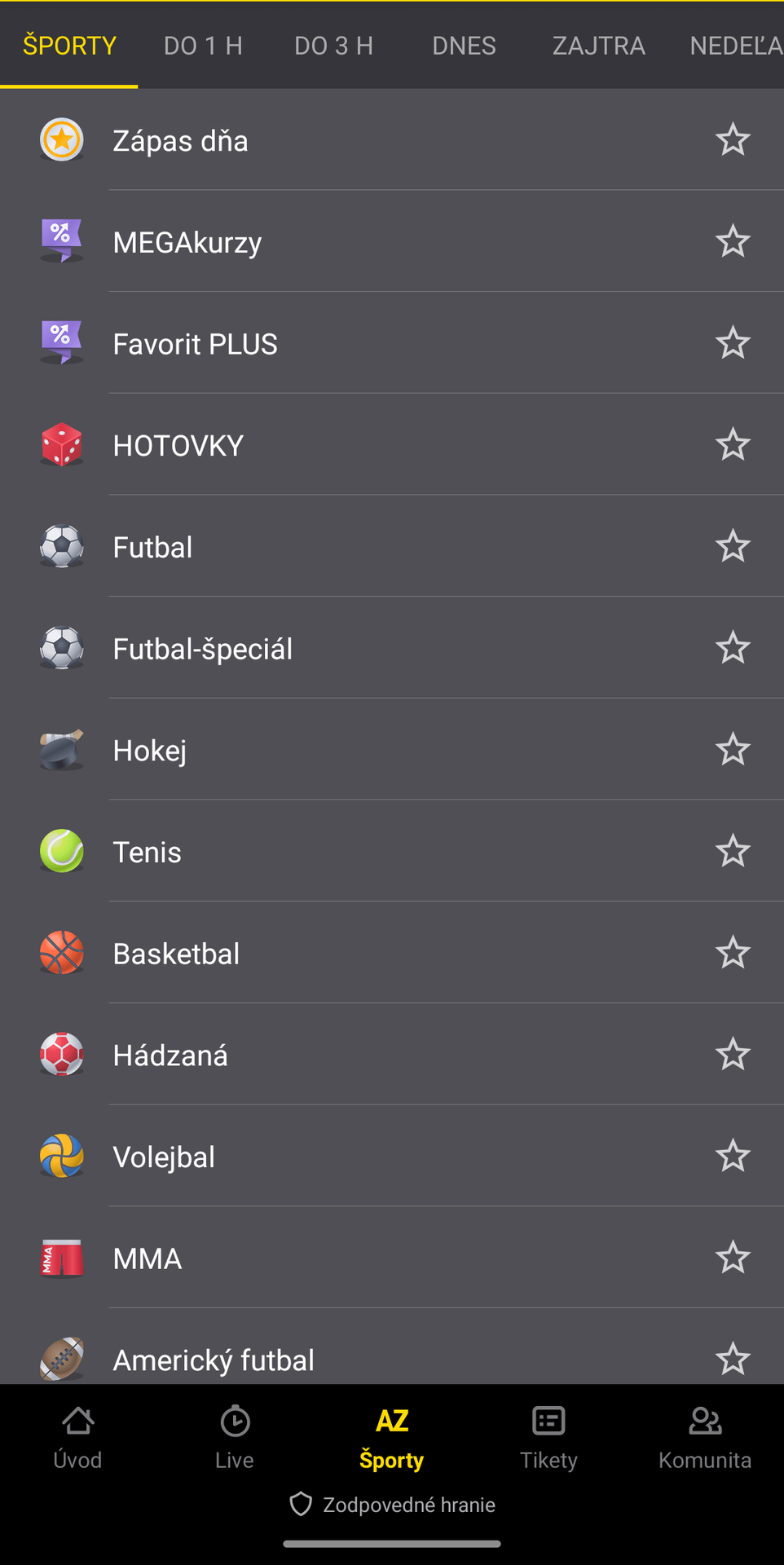Screen dimensions: 784x1565
Task: Open Favorit PLUS offers
Action: [x=195, y=344]
